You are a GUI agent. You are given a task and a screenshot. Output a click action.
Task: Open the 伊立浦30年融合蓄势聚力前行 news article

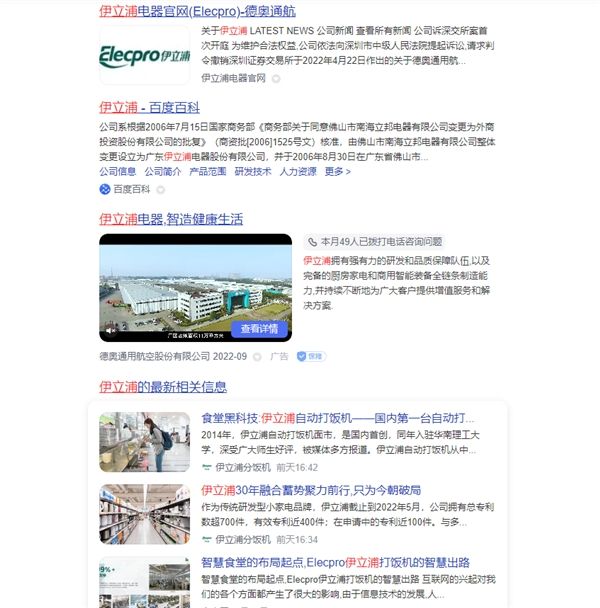pos(310,490)
